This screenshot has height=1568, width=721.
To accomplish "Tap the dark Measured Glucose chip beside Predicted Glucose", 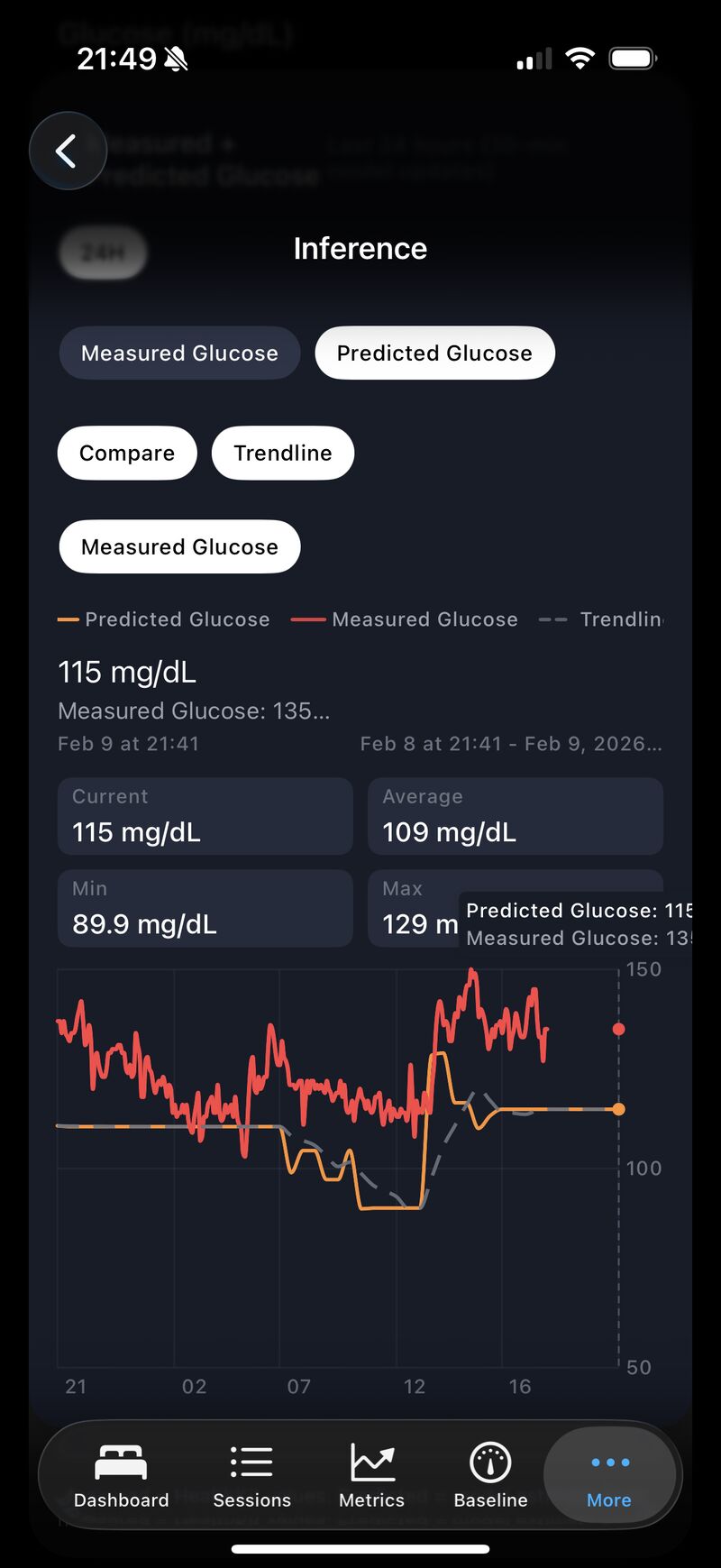I will click(x=179, y=353).
